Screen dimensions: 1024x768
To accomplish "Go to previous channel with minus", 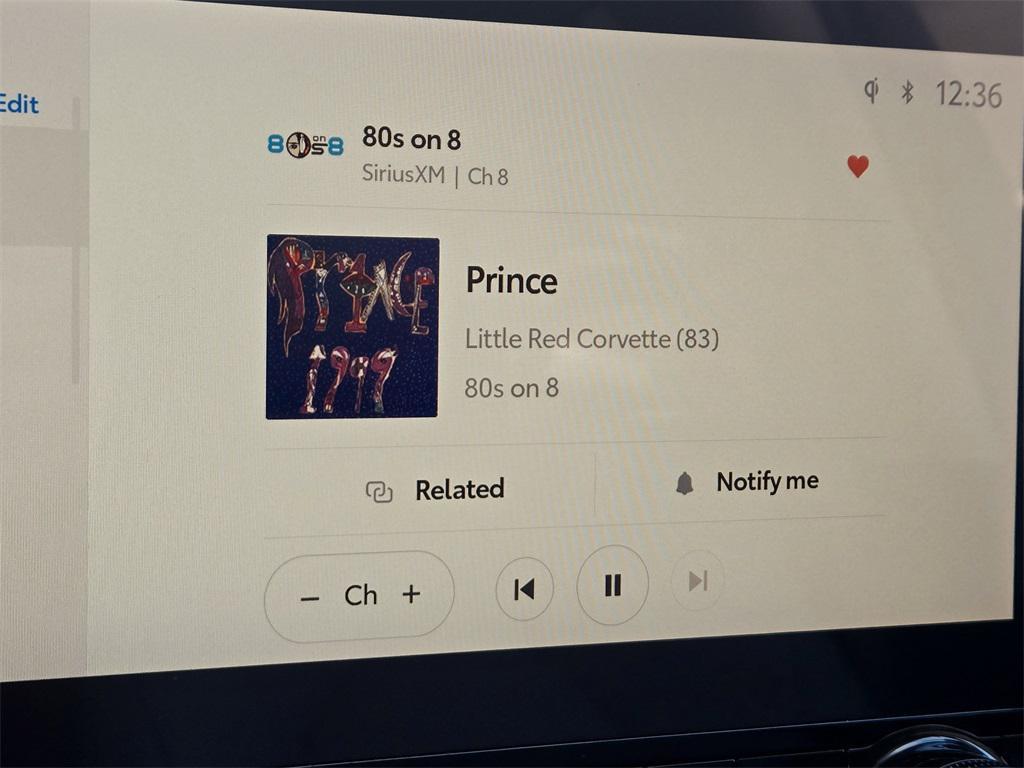I will (x=310, y=598).
